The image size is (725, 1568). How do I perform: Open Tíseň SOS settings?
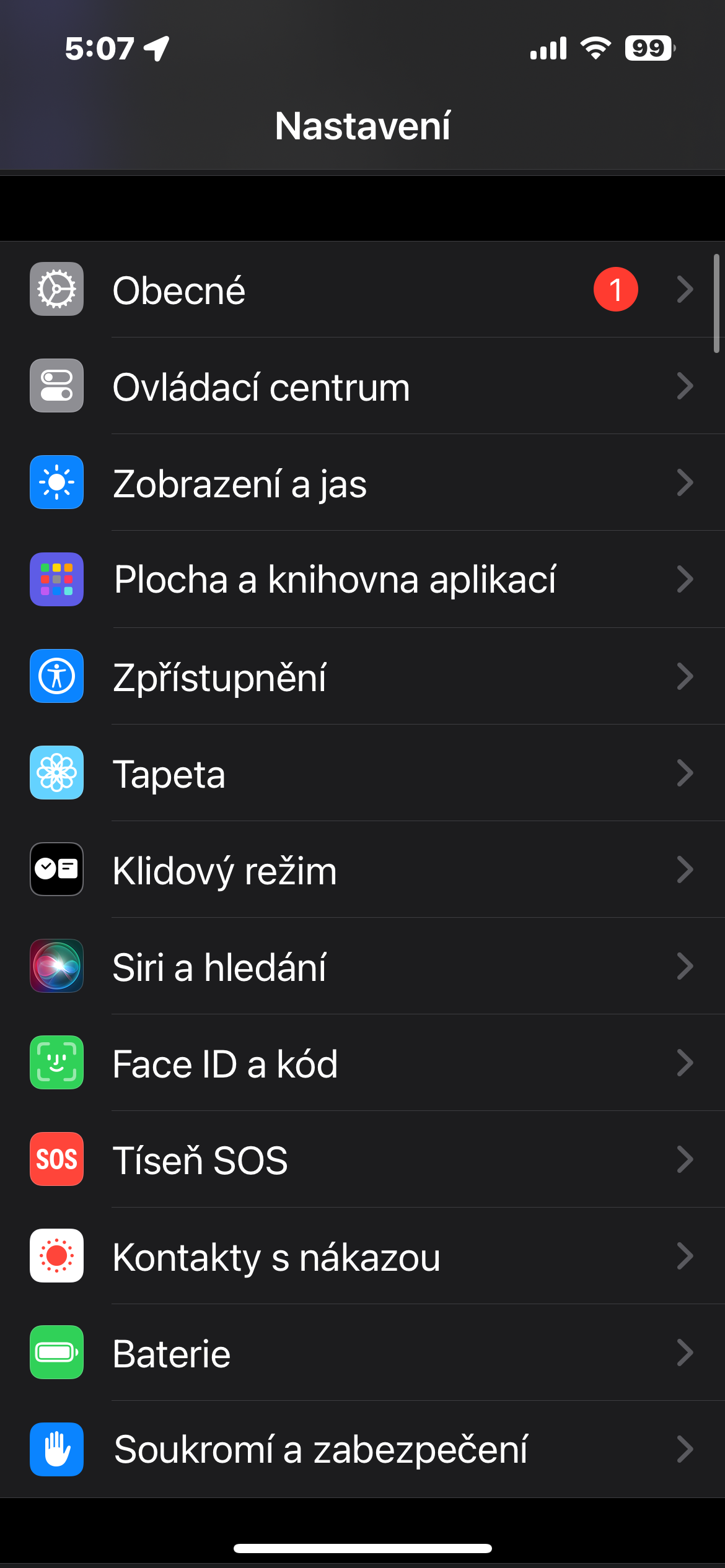(x=362, y=1159)
